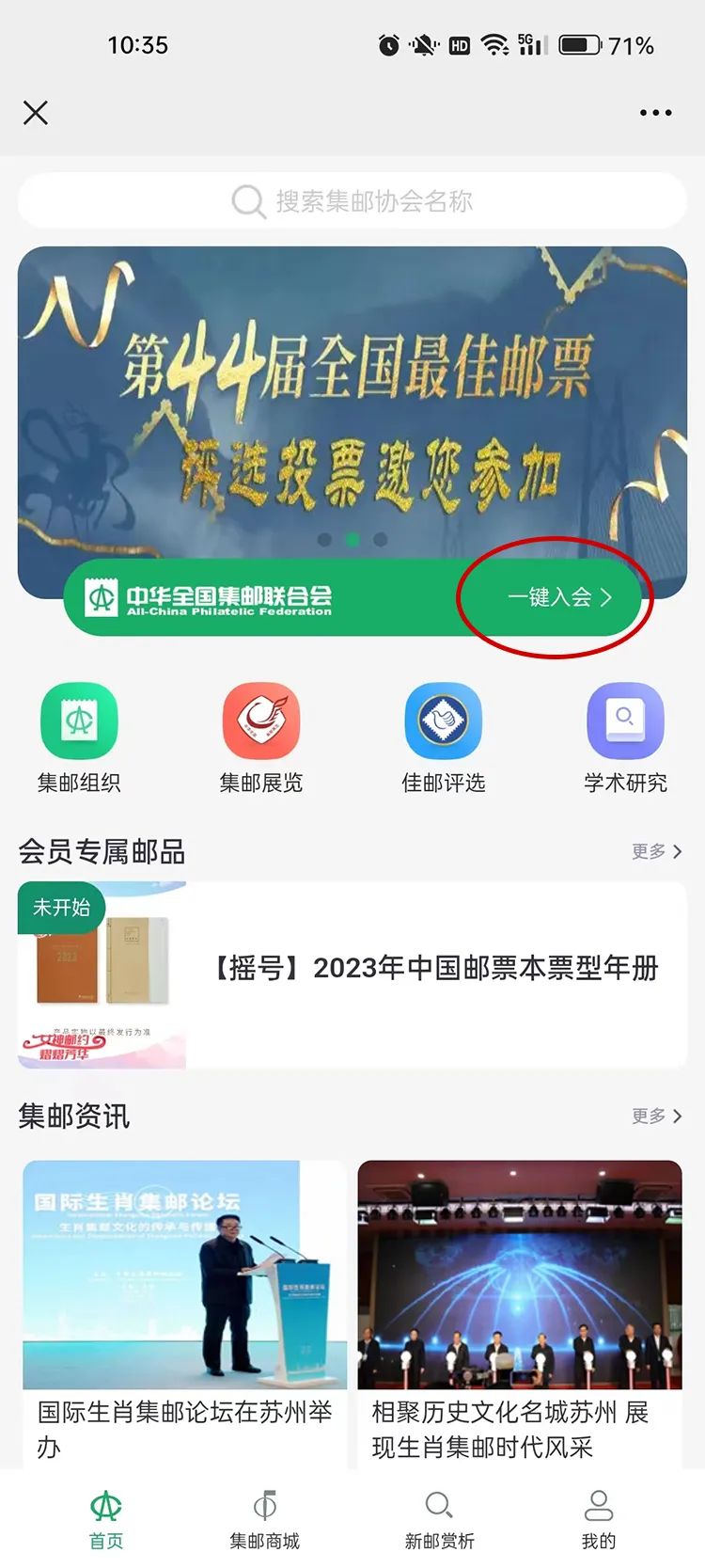
Task: View 更多 for 会员专属邮品
Action: pyautogui.click(x=656, y=851)
